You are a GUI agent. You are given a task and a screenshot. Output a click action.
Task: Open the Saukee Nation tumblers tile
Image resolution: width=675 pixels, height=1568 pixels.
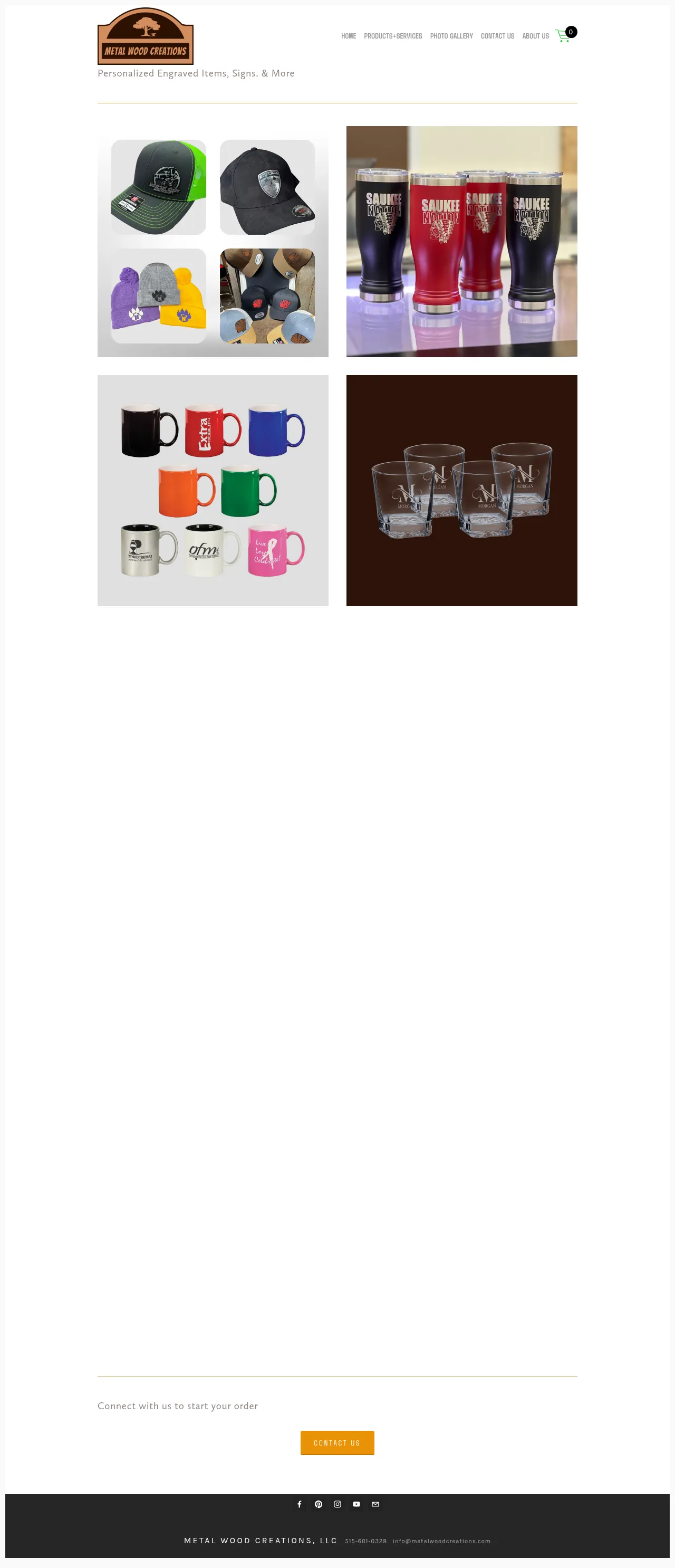tap(461, 241)
